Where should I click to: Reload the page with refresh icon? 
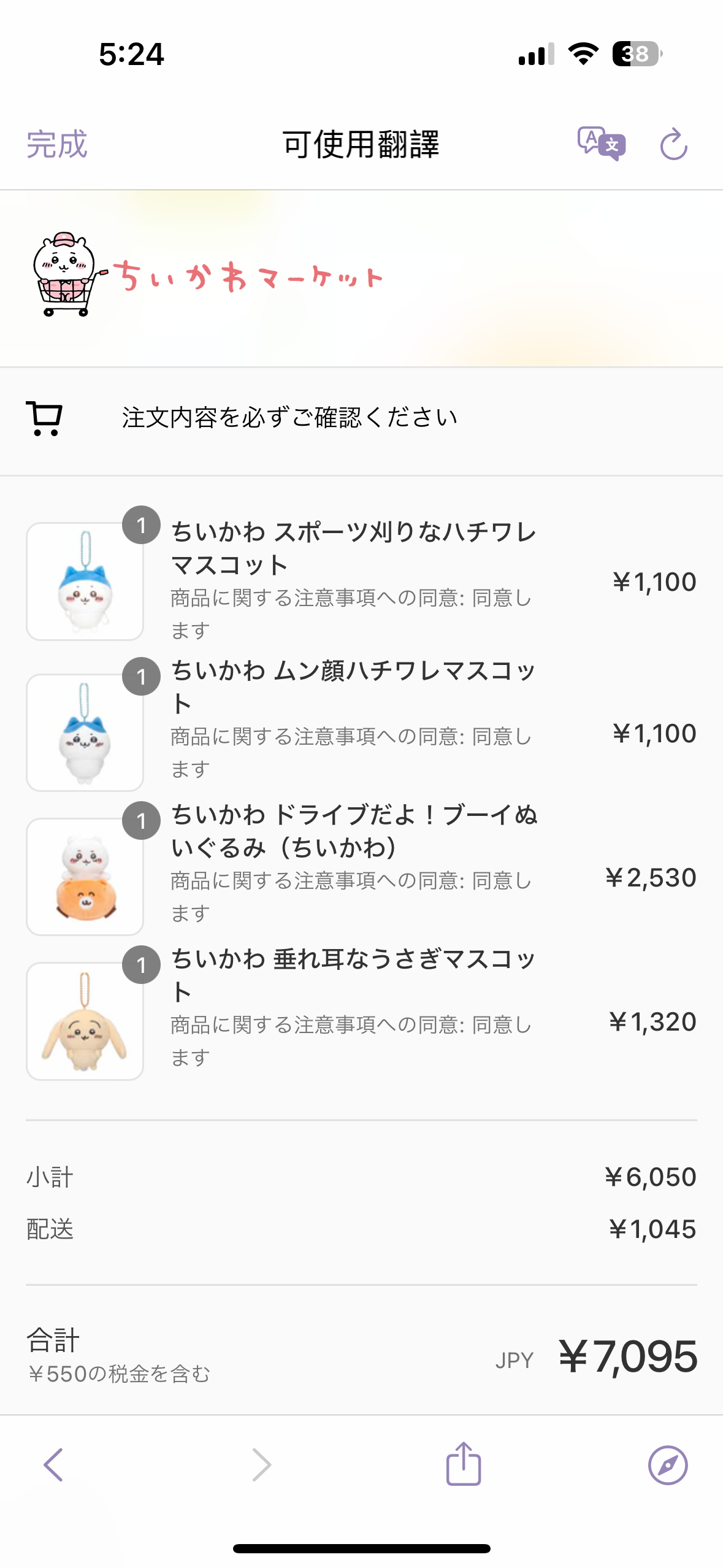(673, 144)
